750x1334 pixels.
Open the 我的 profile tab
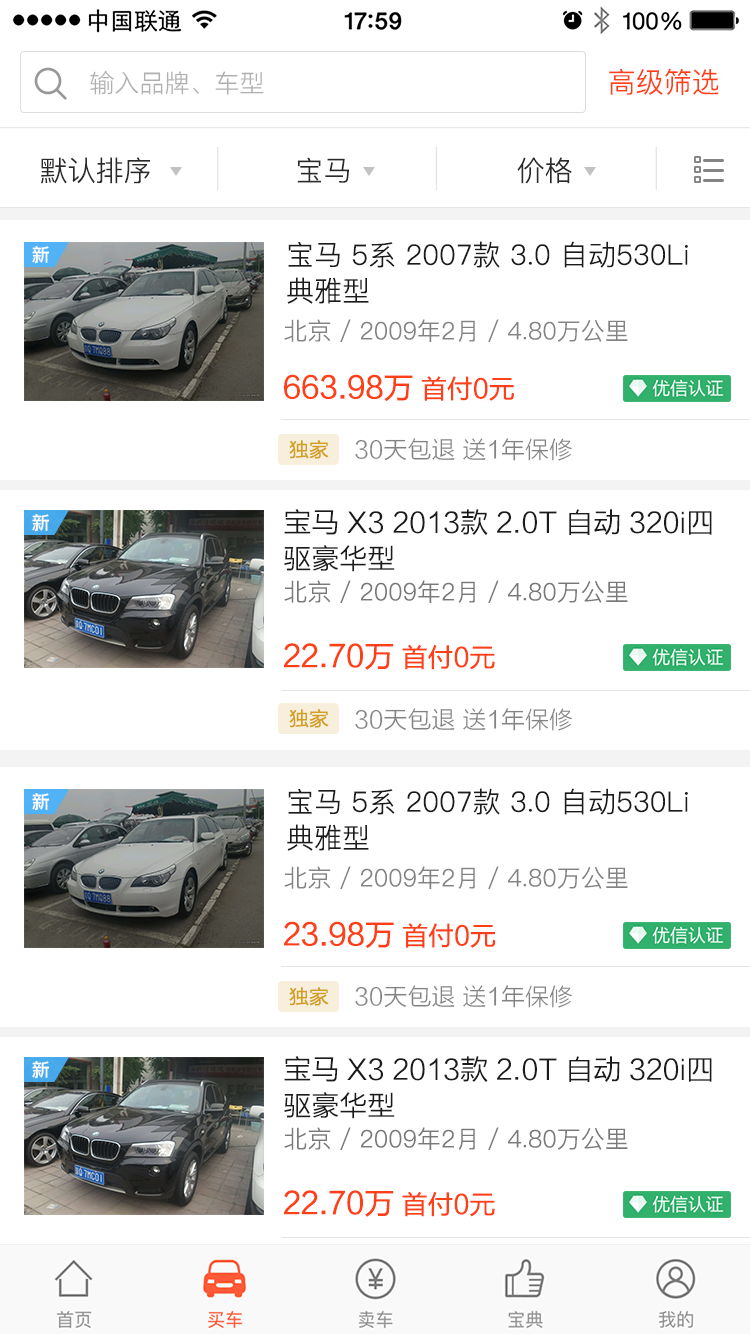675,1292
